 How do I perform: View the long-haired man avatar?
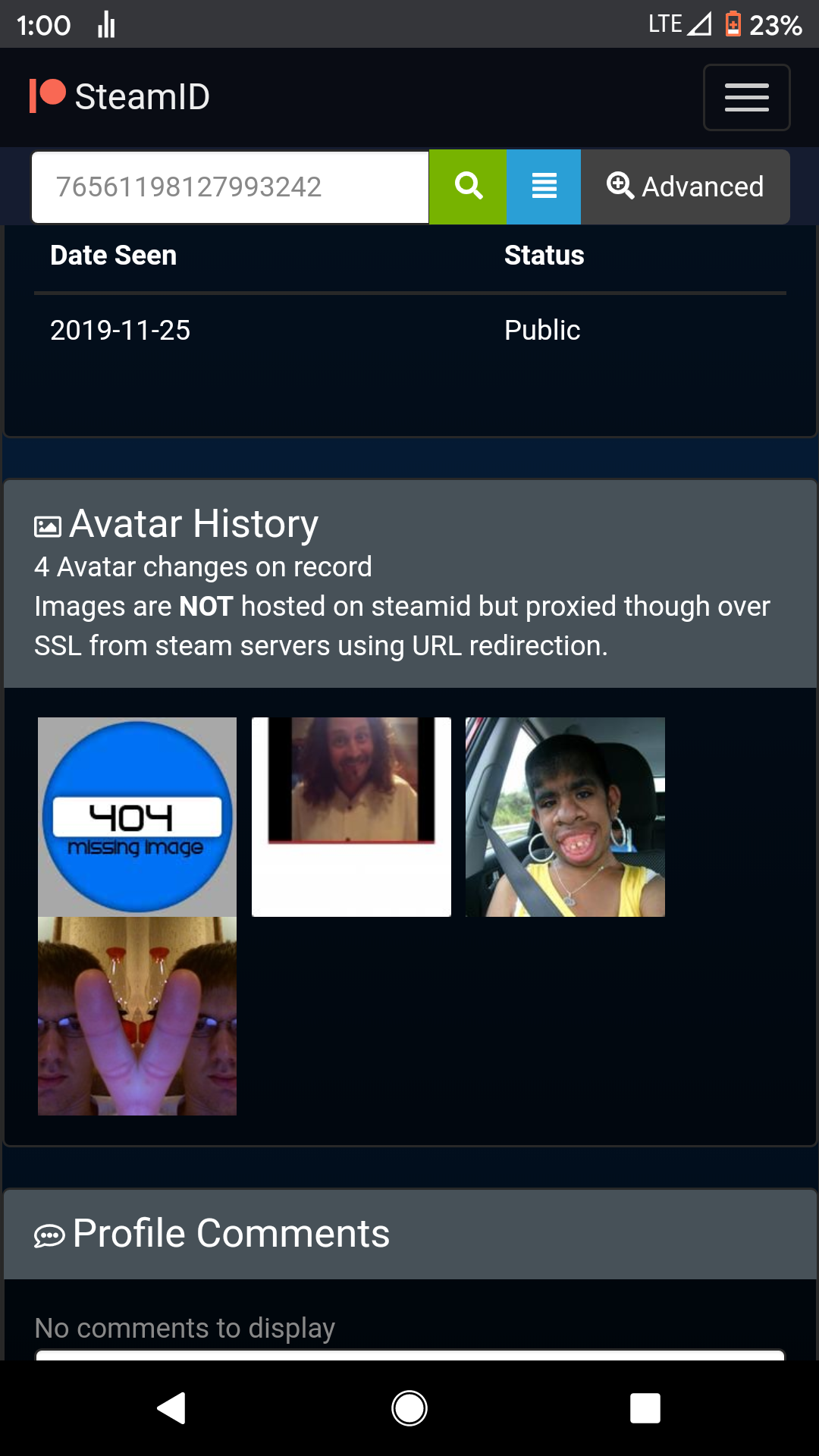coord(351,817)
